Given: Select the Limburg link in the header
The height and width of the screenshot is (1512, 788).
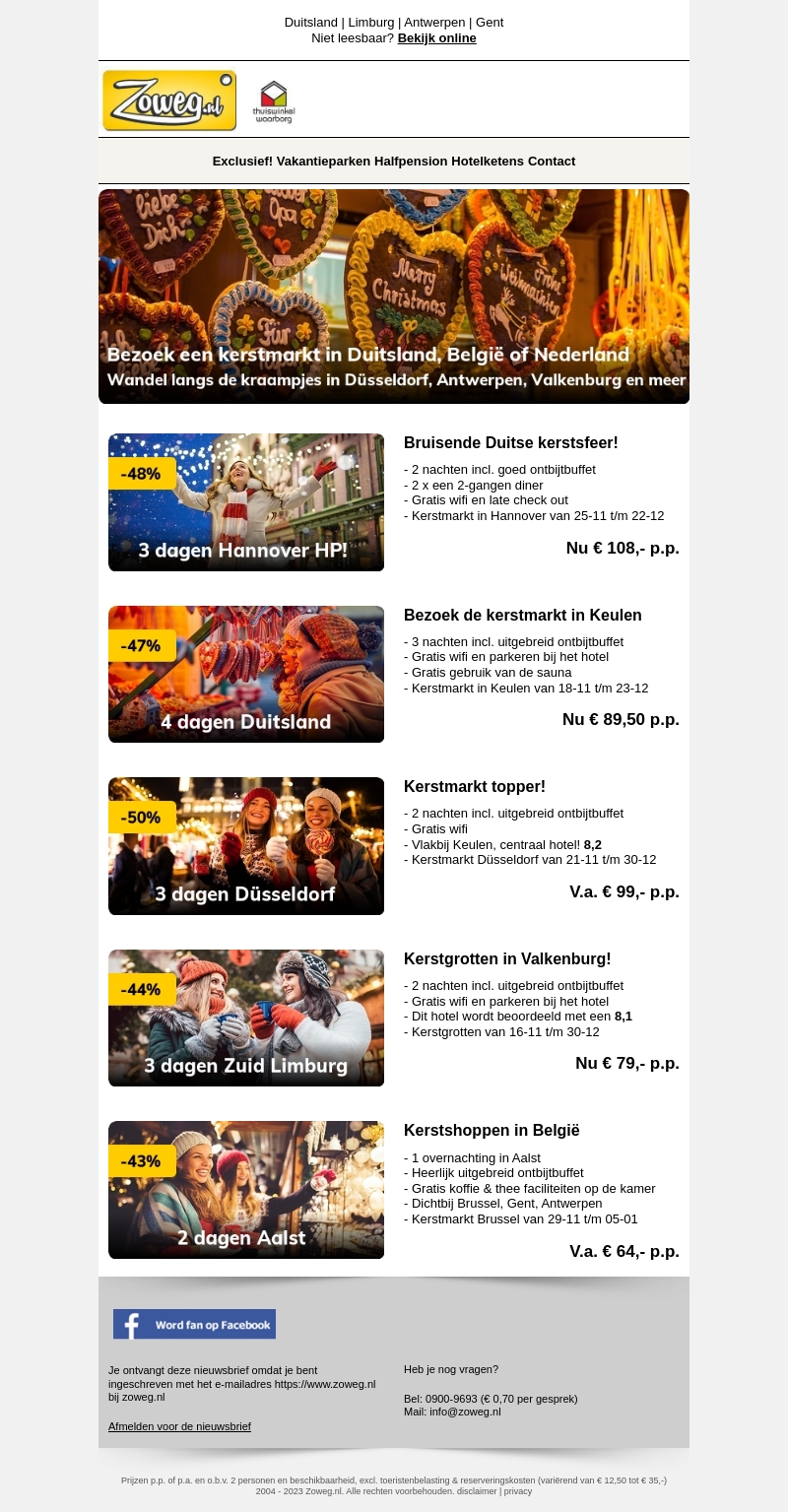Looking at the screenshot, I should point(370,23).
